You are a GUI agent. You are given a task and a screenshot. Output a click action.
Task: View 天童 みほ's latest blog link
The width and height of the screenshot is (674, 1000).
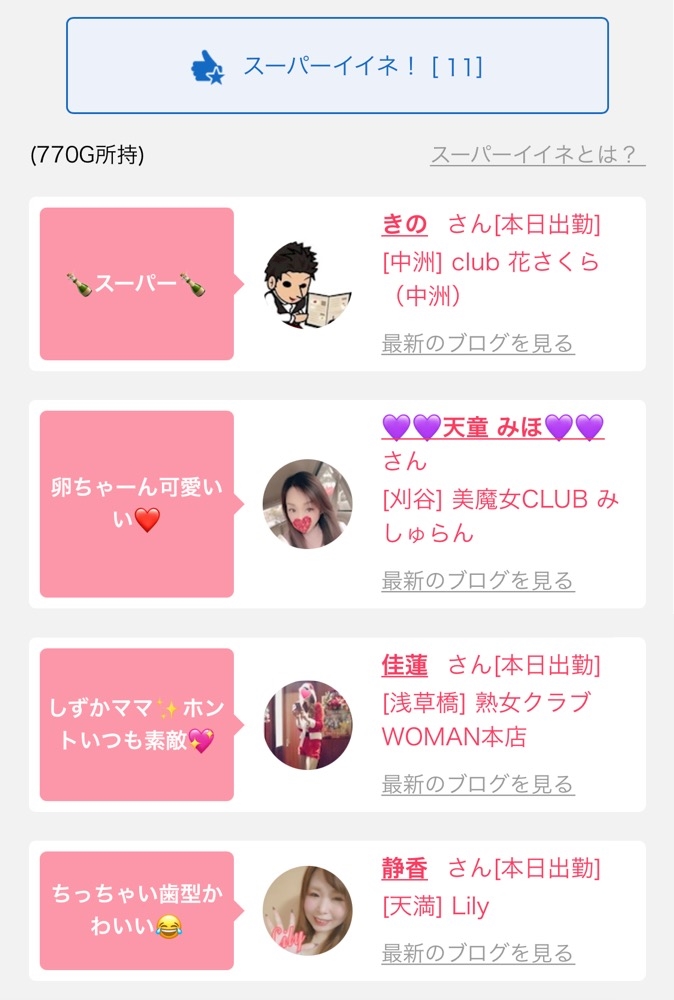pos(478,580)
